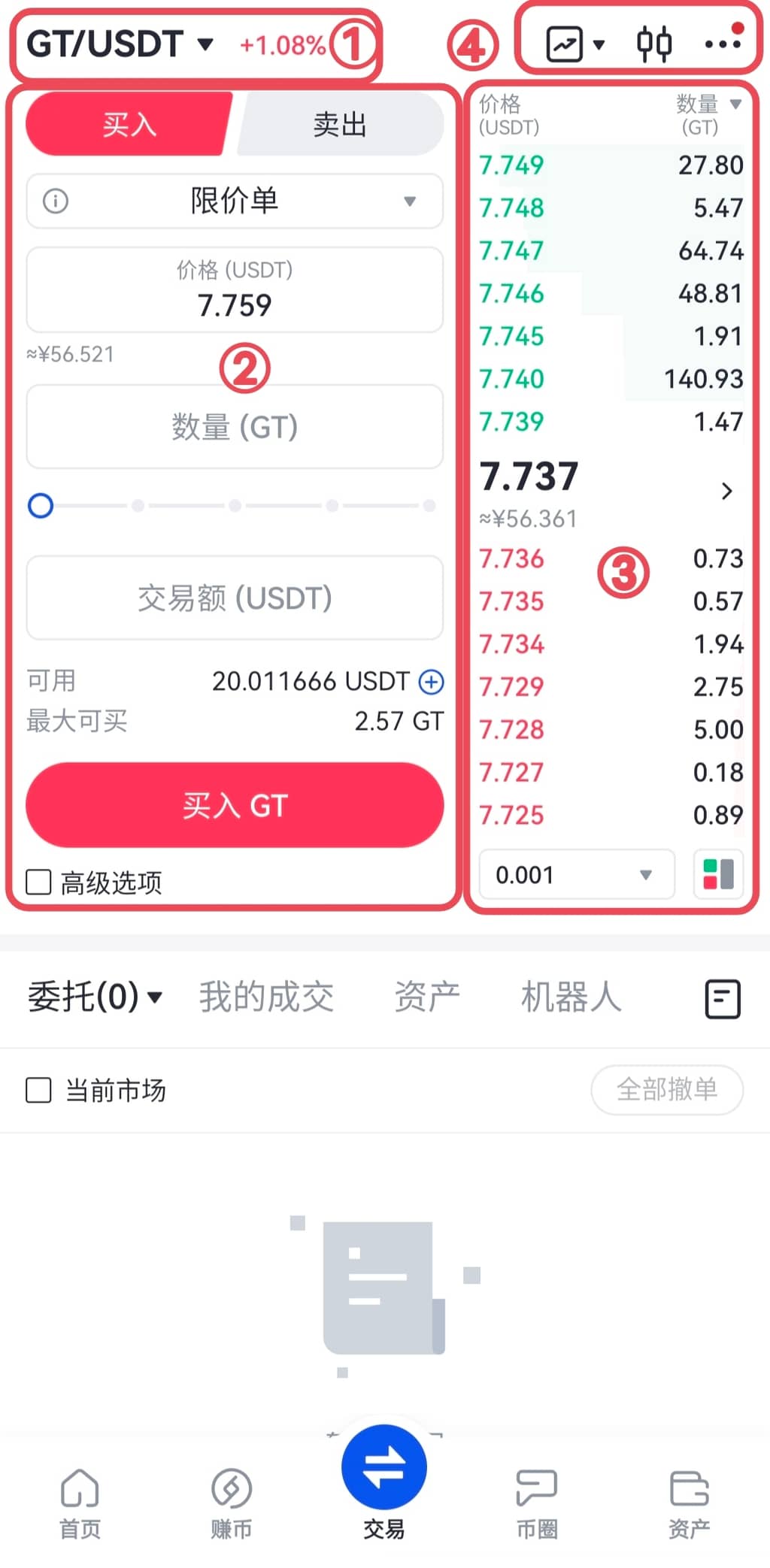
Task: Open the GT/USDT trading pair selector
Action: 120,44
